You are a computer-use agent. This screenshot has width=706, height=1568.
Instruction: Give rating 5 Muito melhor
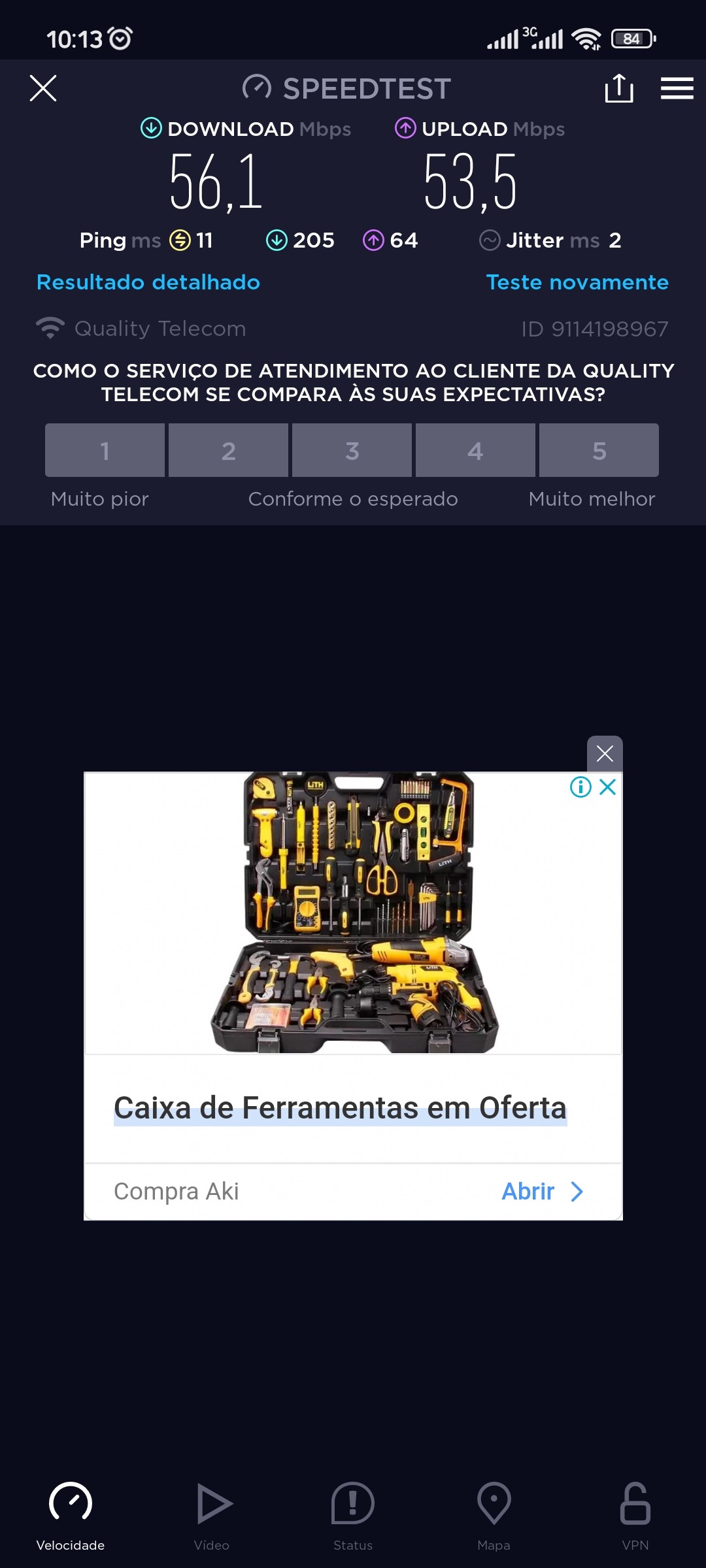pyautogui.click(x=599, y=450)
